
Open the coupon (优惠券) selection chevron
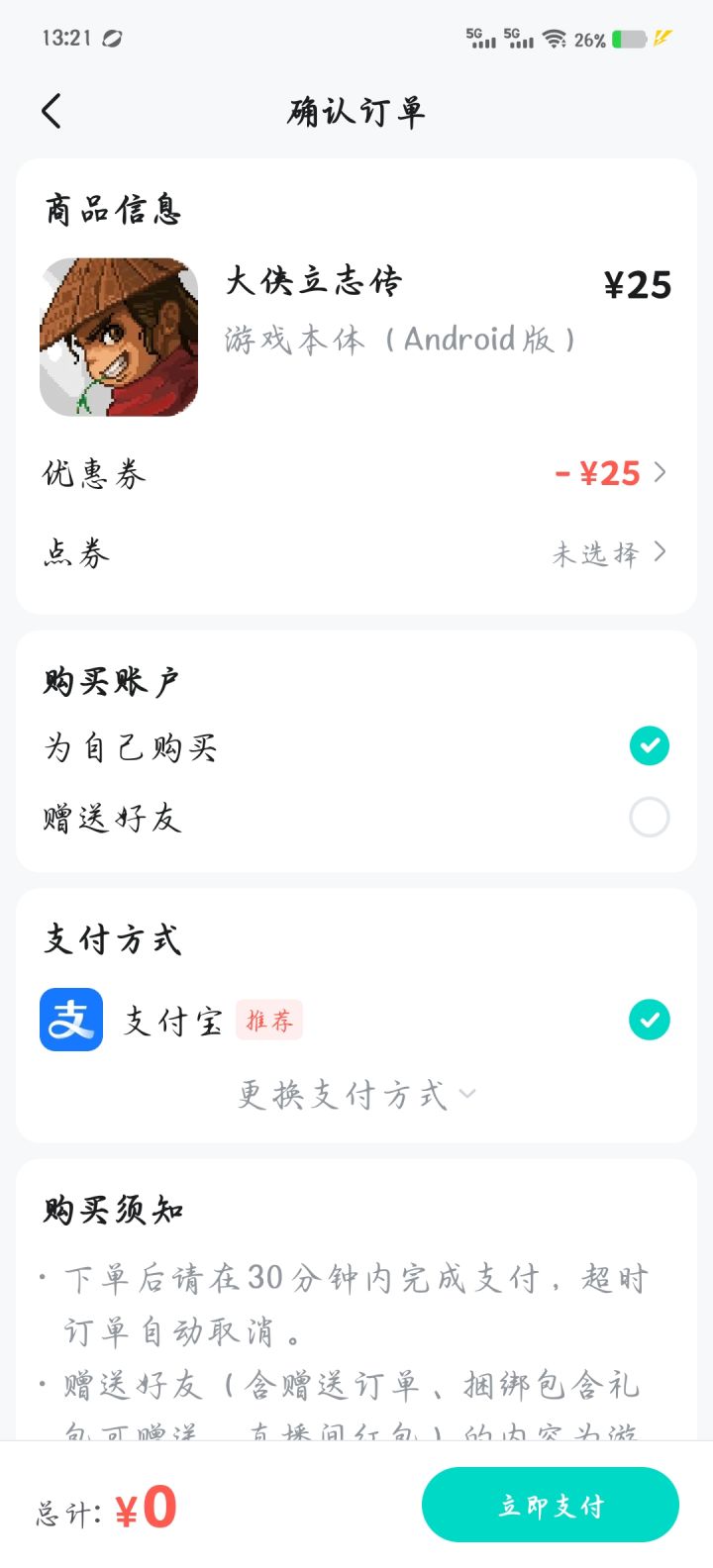coord(661,473)
